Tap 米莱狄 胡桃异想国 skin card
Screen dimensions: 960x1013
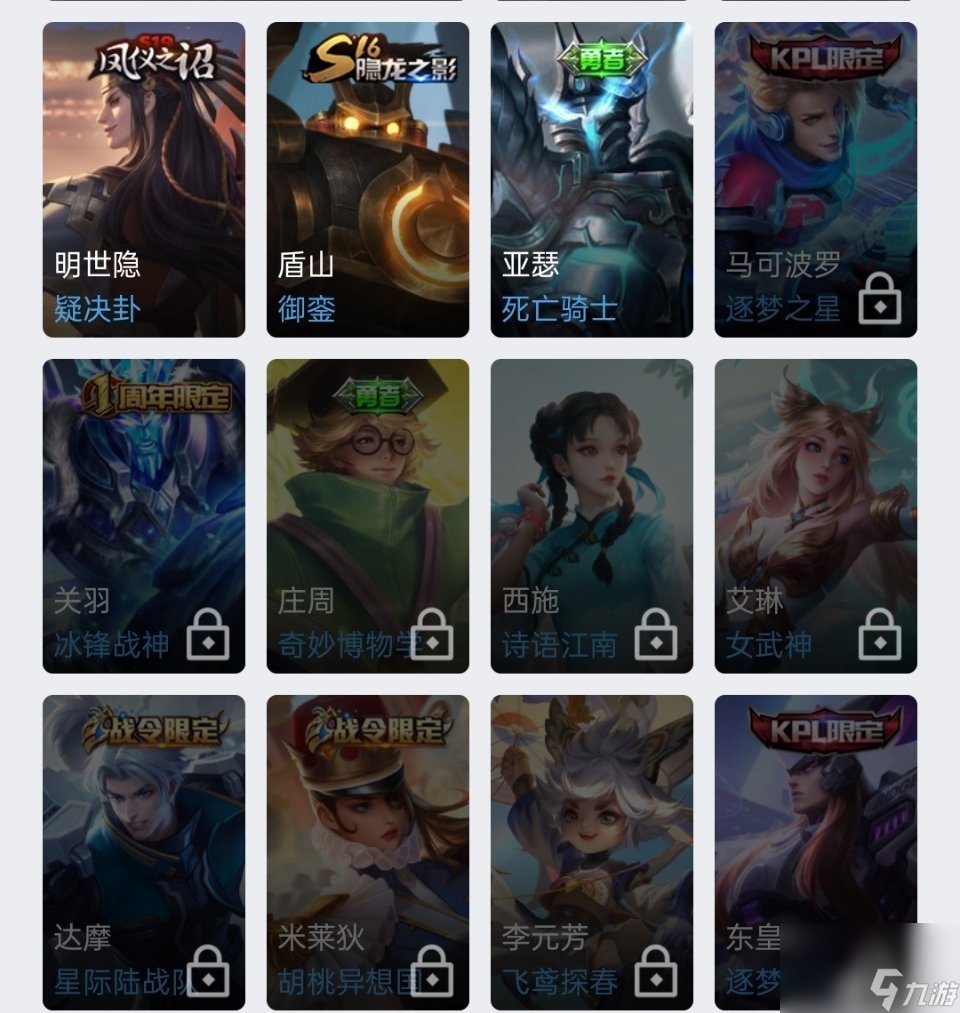click(367, 852)
